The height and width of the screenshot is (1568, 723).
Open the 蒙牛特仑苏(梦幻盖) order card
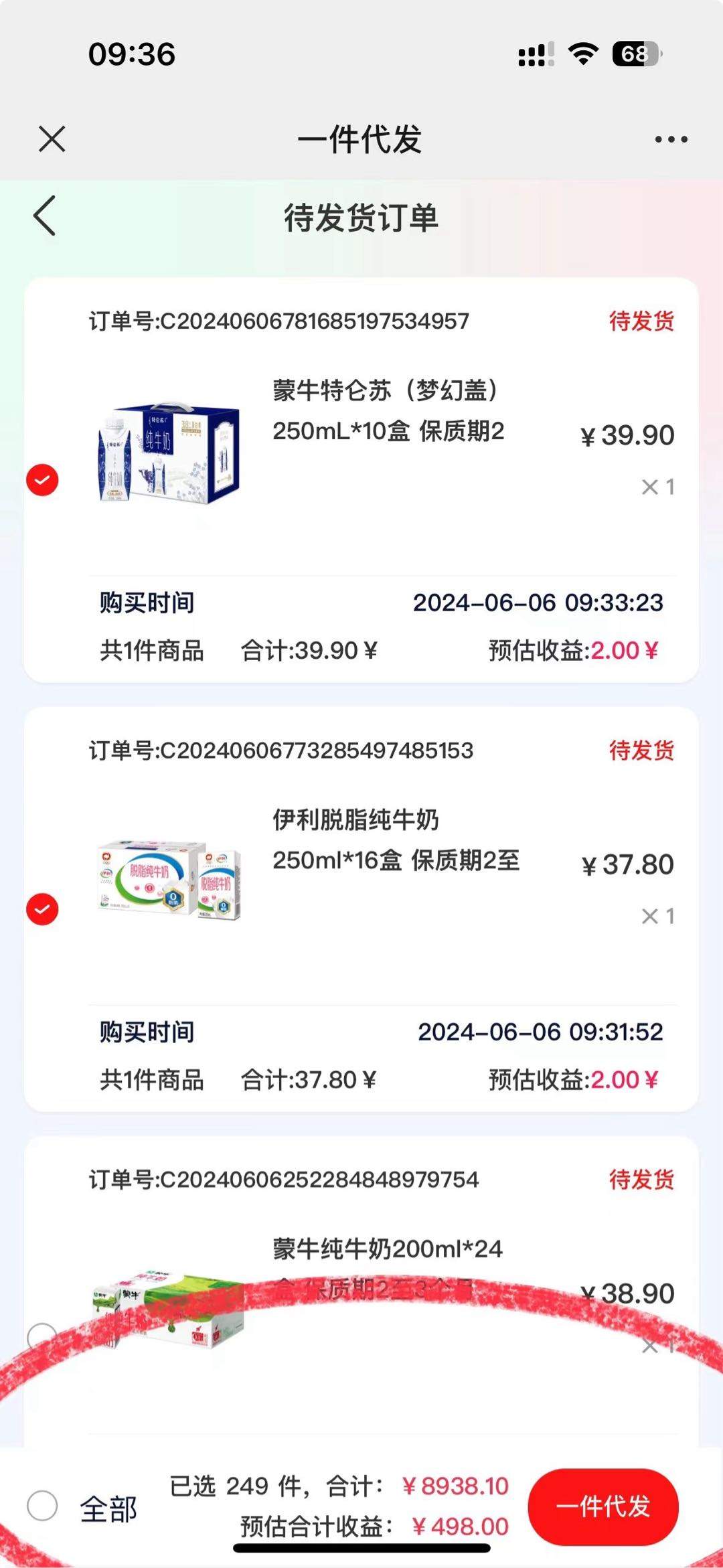tap(388, 410)
